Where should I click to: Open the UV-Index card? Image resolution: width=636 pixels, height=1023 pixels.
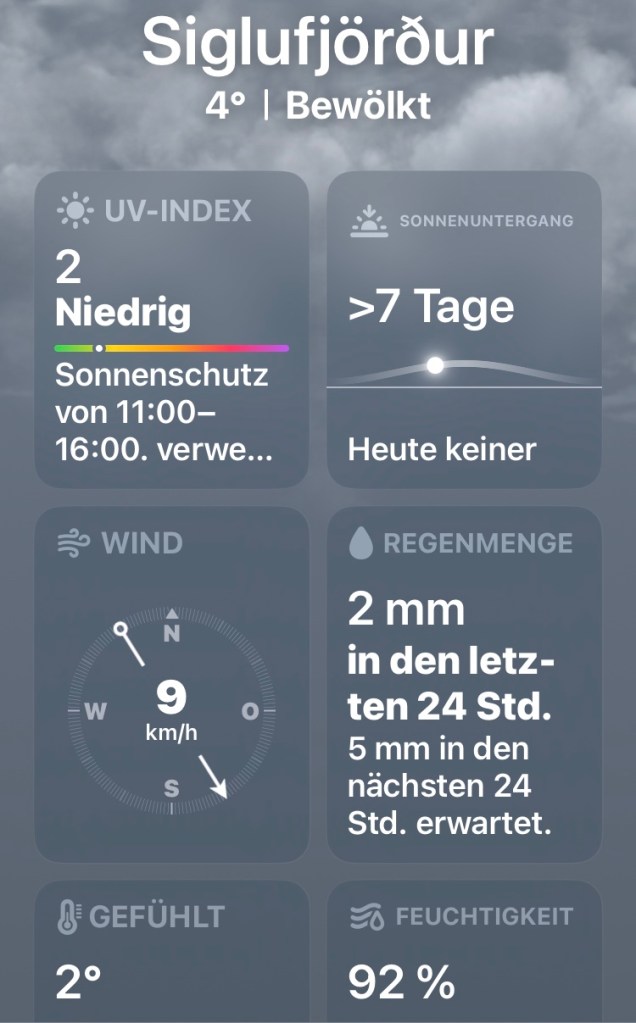(171, 329)
